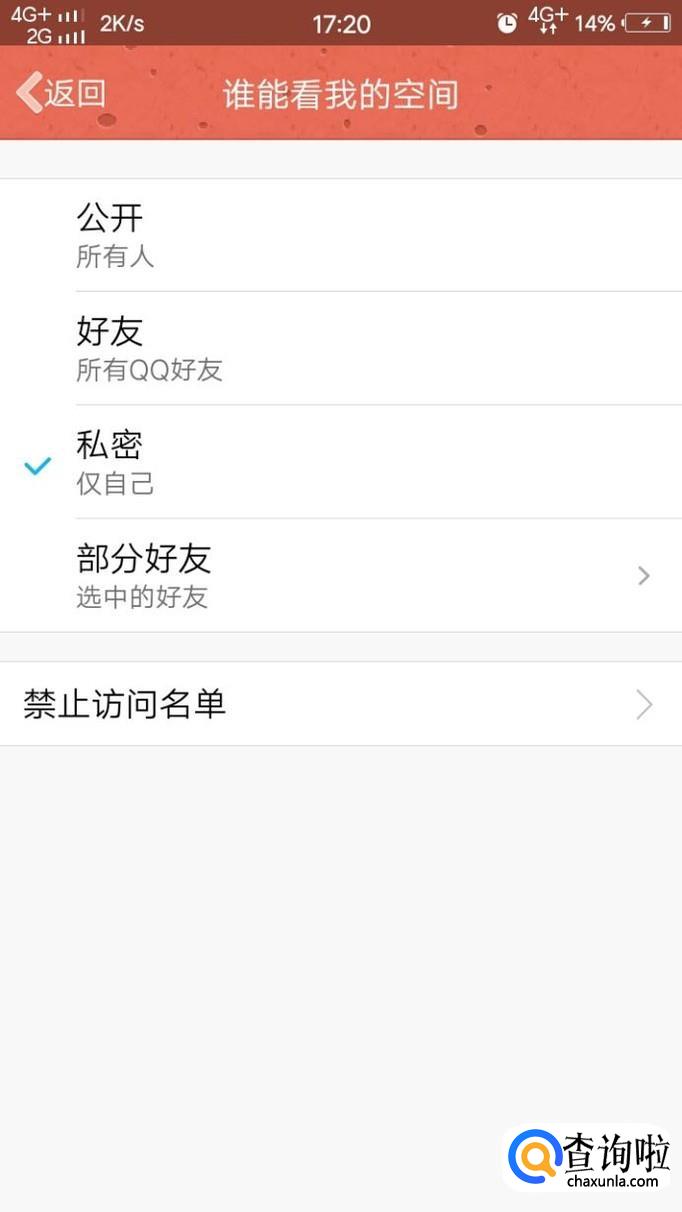The image size is (682, 1212).
Task: Open 禁止访问名单 blocked list
Action: [340, 704]
